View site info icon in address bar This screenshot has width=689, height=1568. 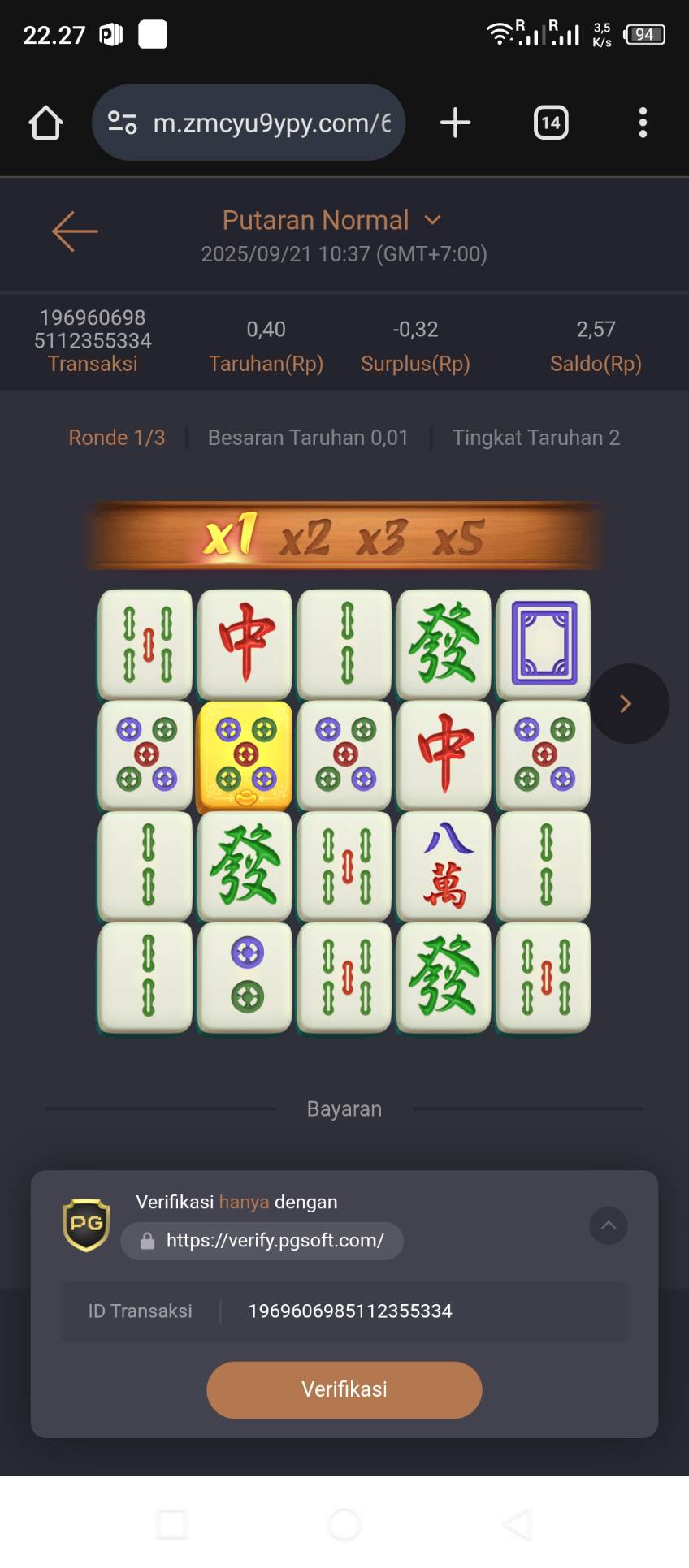(123, 123)
